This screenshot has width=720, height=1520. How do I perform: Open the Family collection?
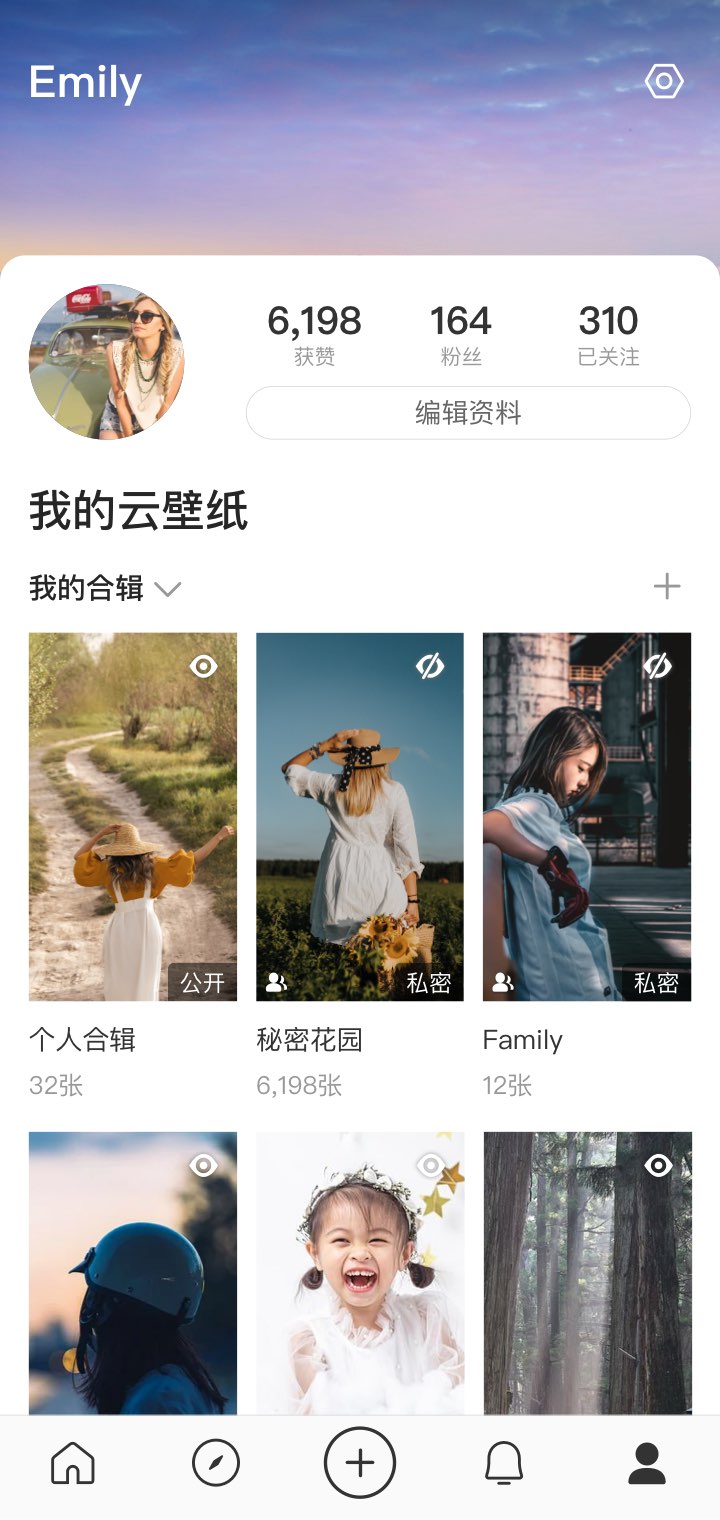tap(587, 816)
